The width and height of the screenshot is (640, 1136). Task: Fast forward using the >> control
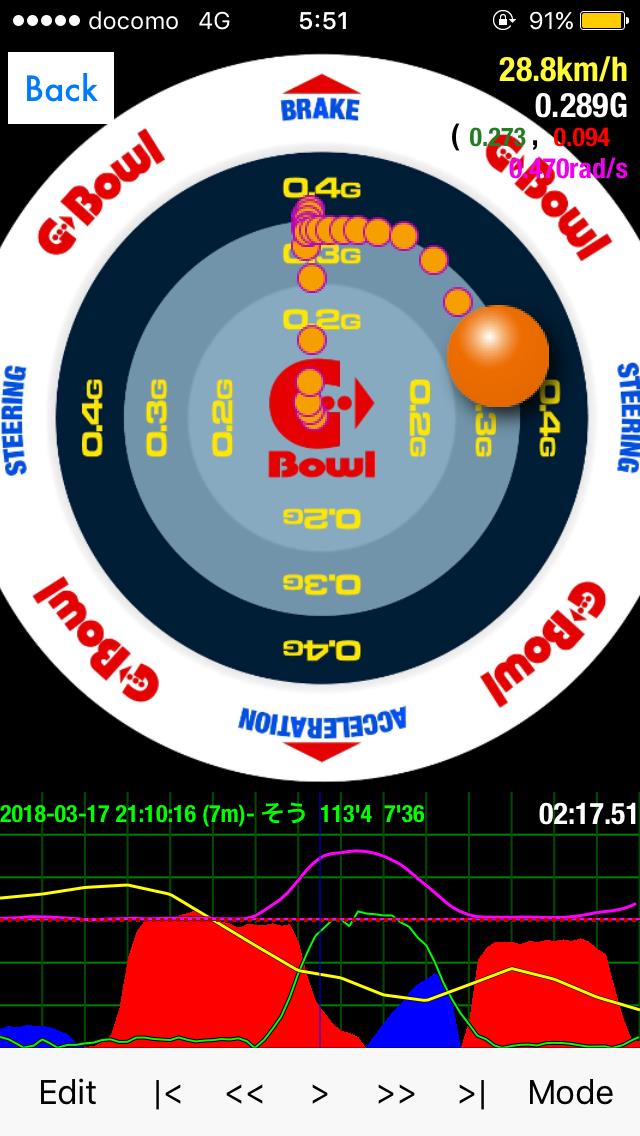(396, 1093)
